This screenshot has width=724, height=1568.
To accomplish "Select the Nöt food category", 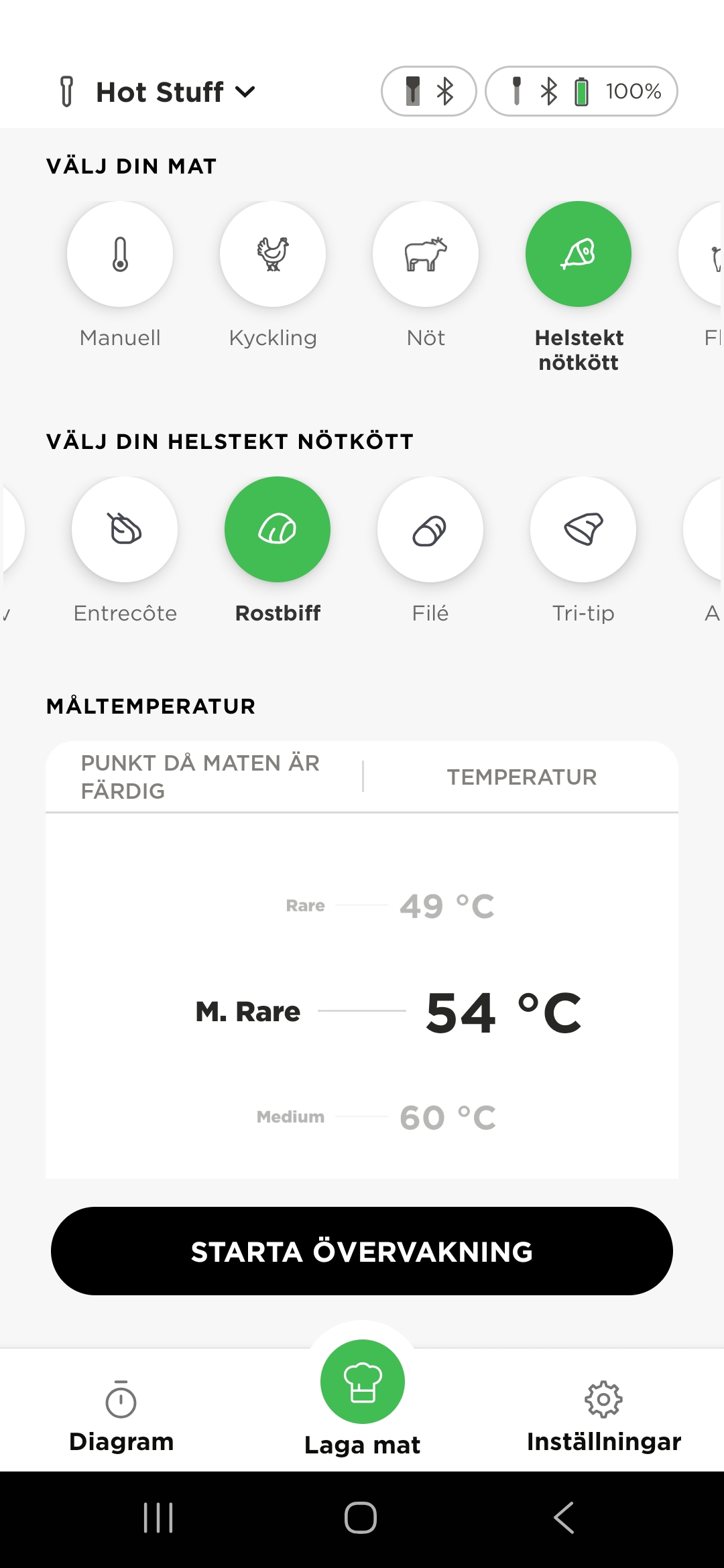I will 426,255.
